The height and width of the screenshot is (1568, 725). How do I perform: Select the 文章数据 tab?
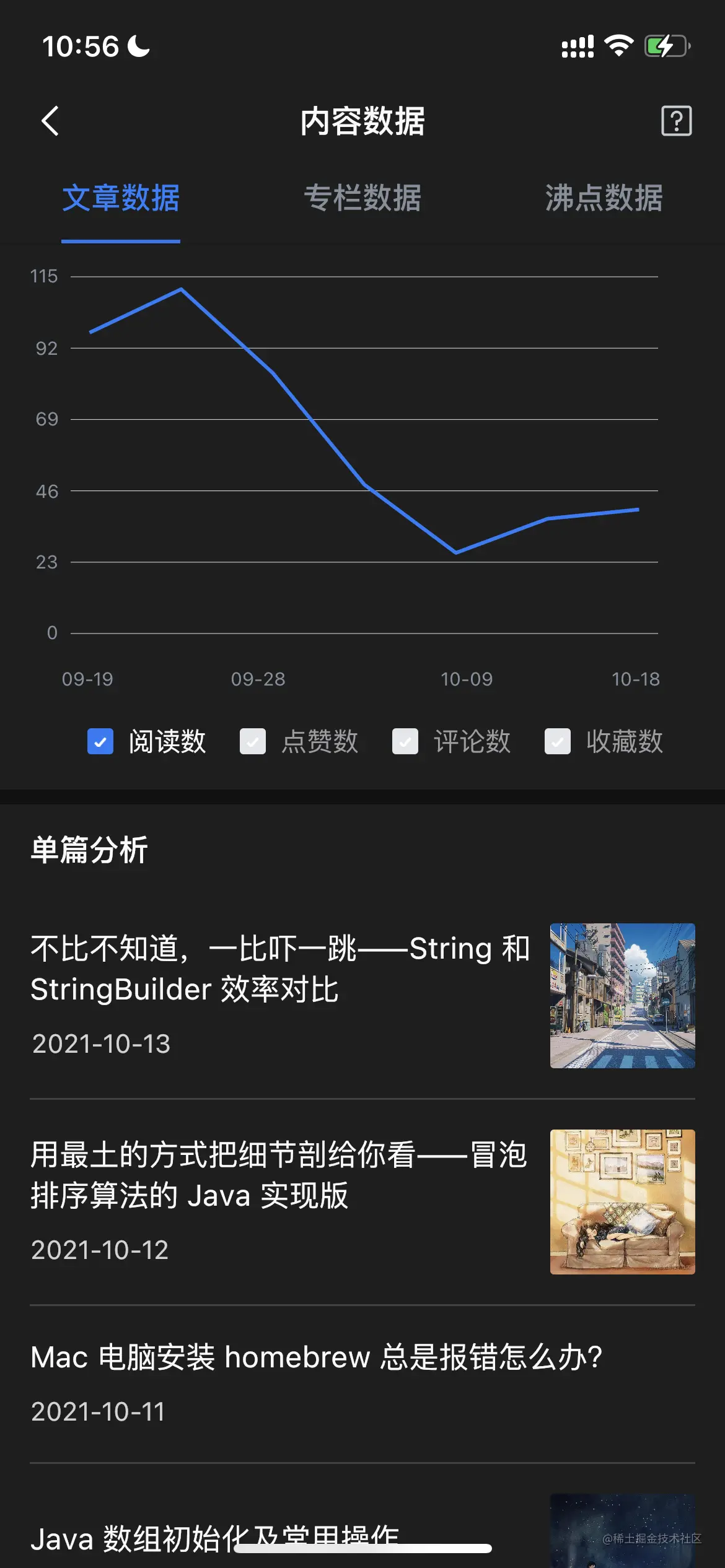[x=121, y=199]
